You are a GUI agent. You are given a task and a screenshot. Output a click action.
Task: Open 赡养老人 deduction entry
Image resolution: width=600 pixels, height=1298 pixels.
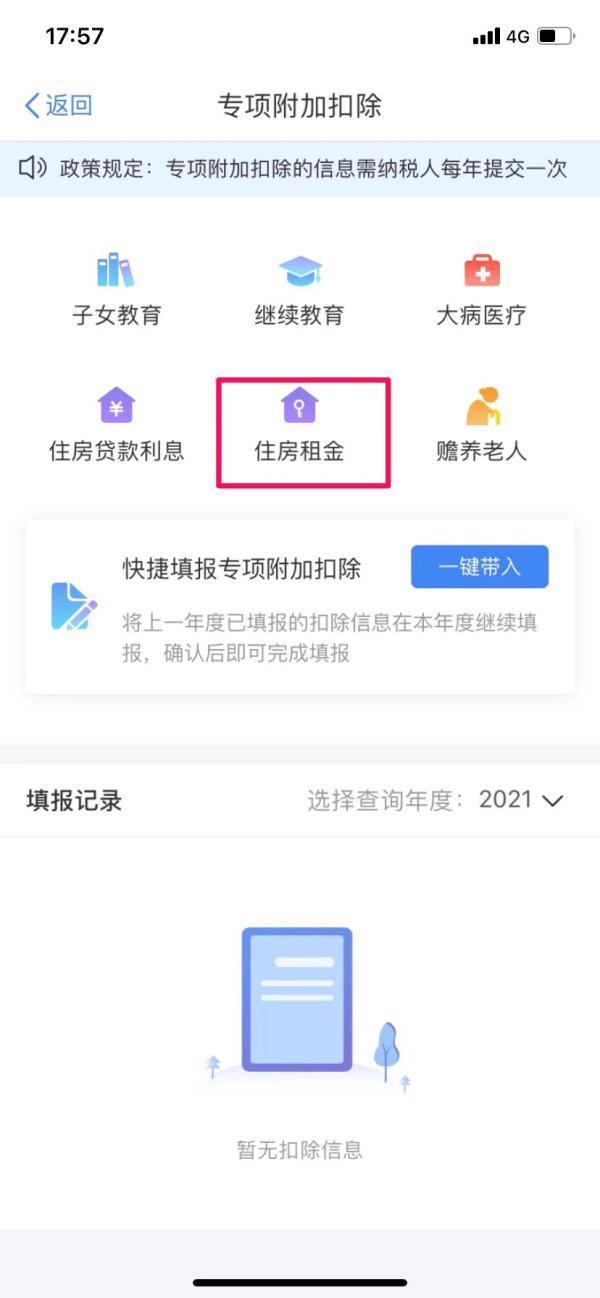[x=481, y=427]
